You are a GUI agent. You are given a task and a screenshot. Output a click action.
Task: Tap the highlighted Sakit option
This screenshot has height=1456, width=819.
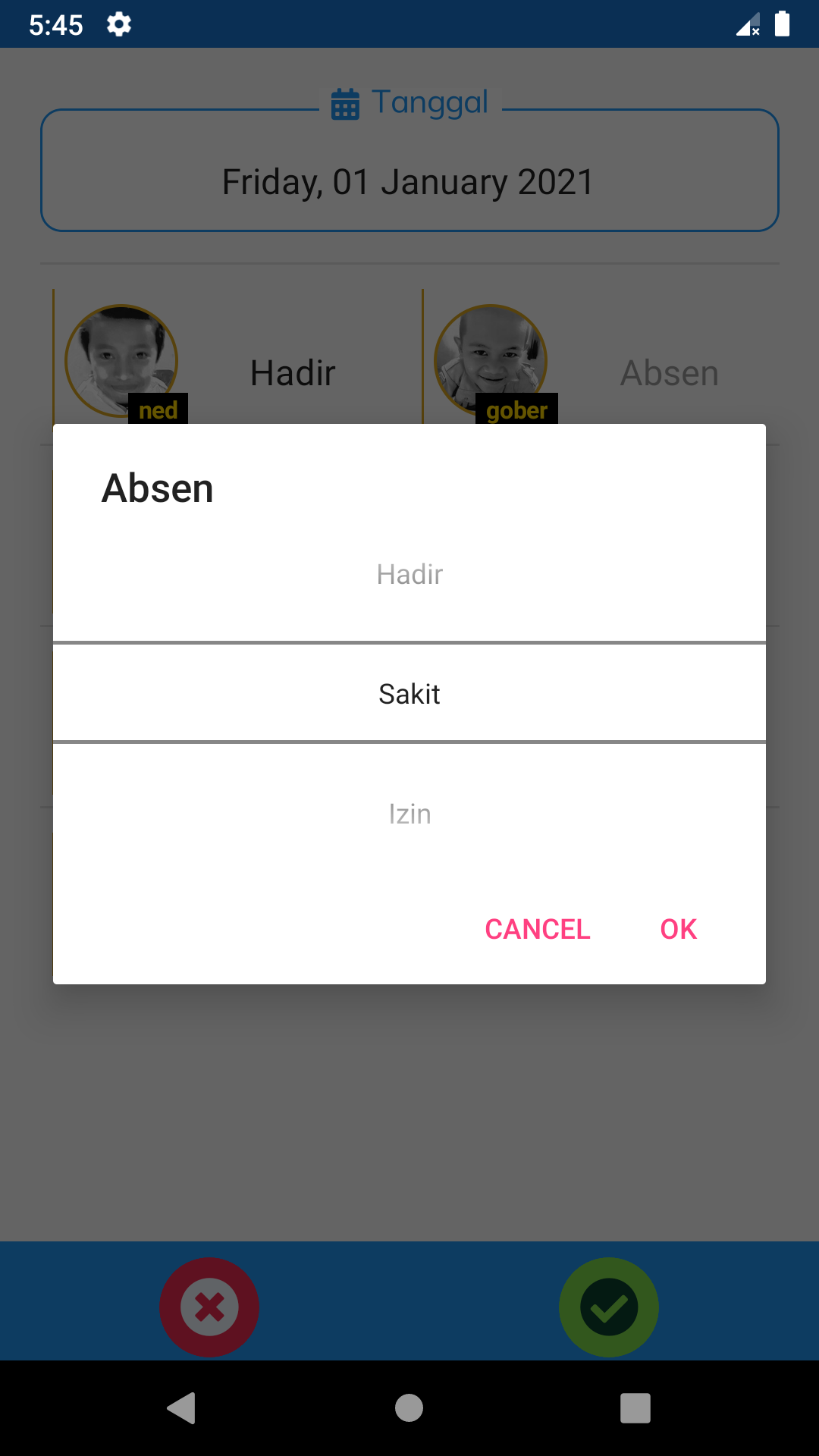click(409, 693)
